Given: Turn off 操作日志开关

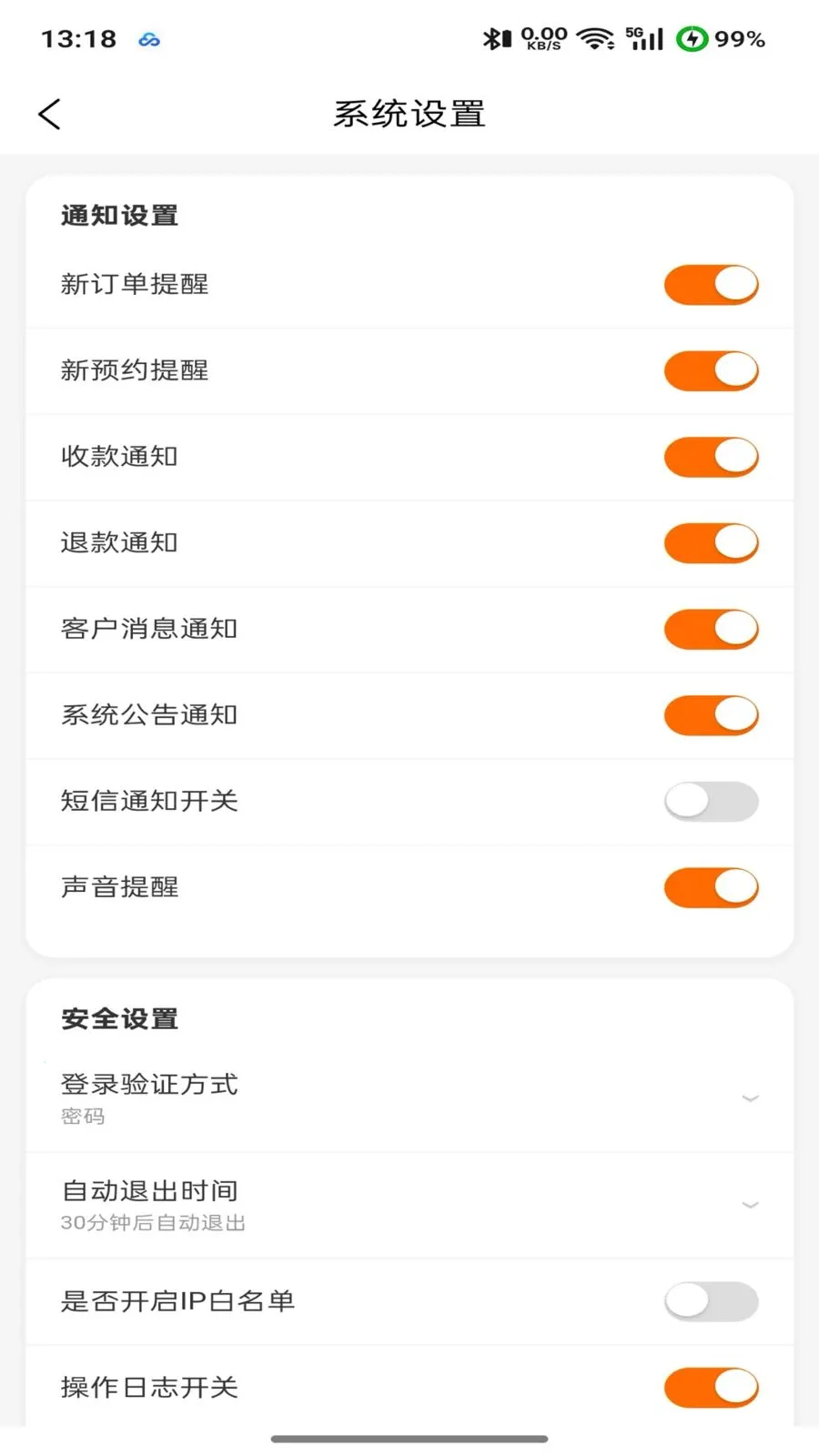Looking at the screenshot, I should click(x=711, y=1388).
